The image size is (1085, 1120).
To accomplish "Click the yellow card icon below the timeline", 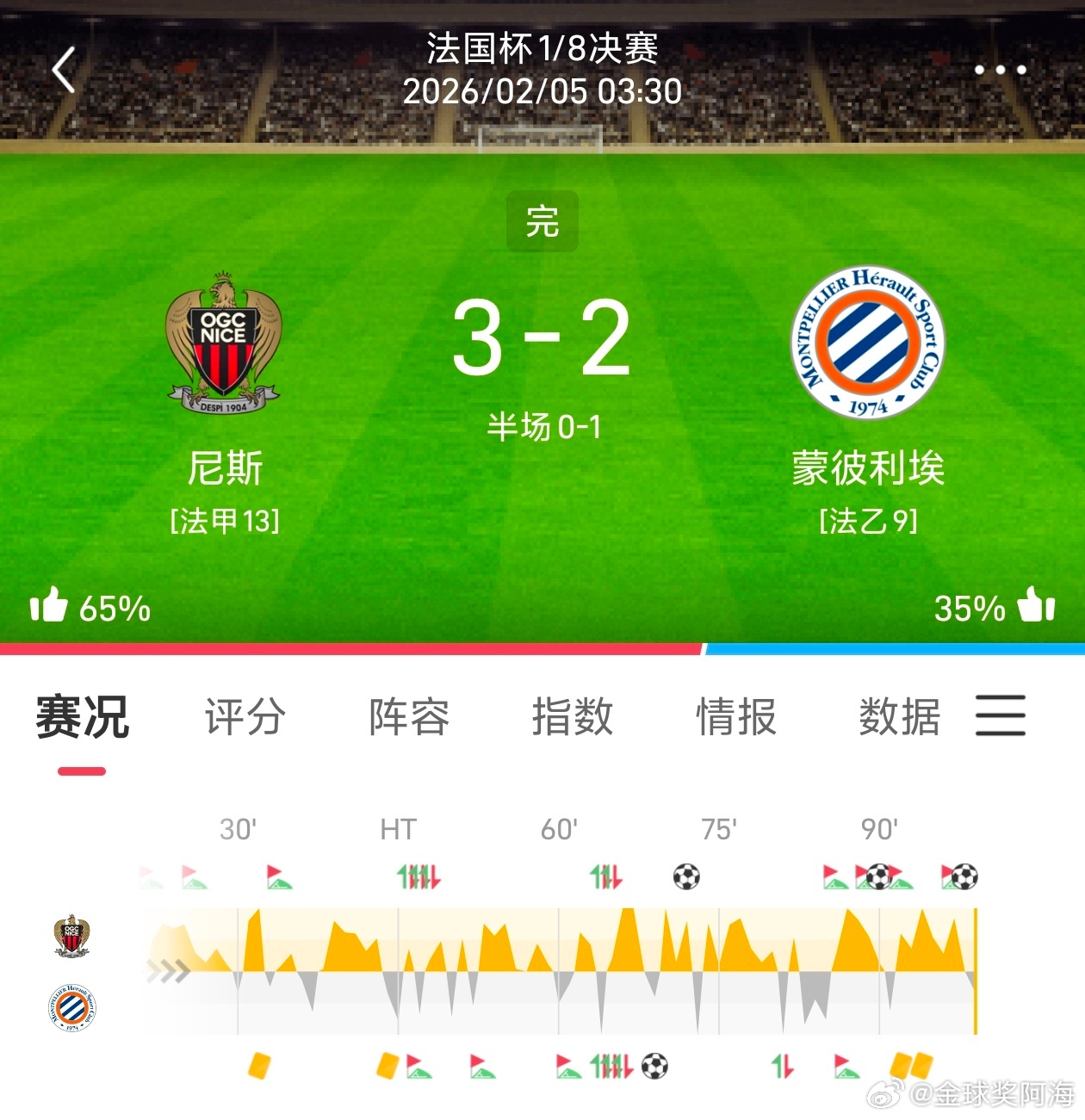I will (260, 1066).
